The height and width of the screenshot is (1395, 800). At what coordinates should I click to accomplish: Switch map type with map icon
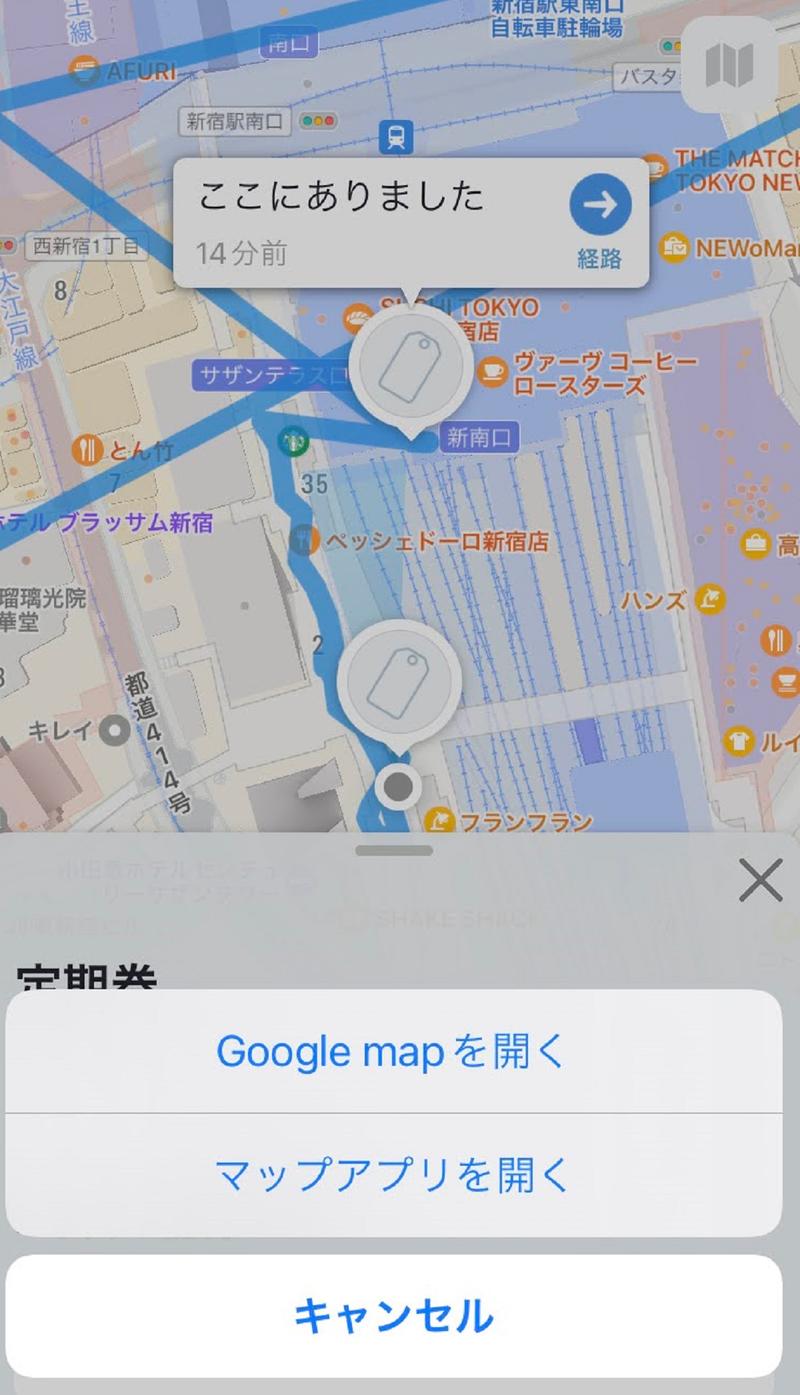click(728, 65)
